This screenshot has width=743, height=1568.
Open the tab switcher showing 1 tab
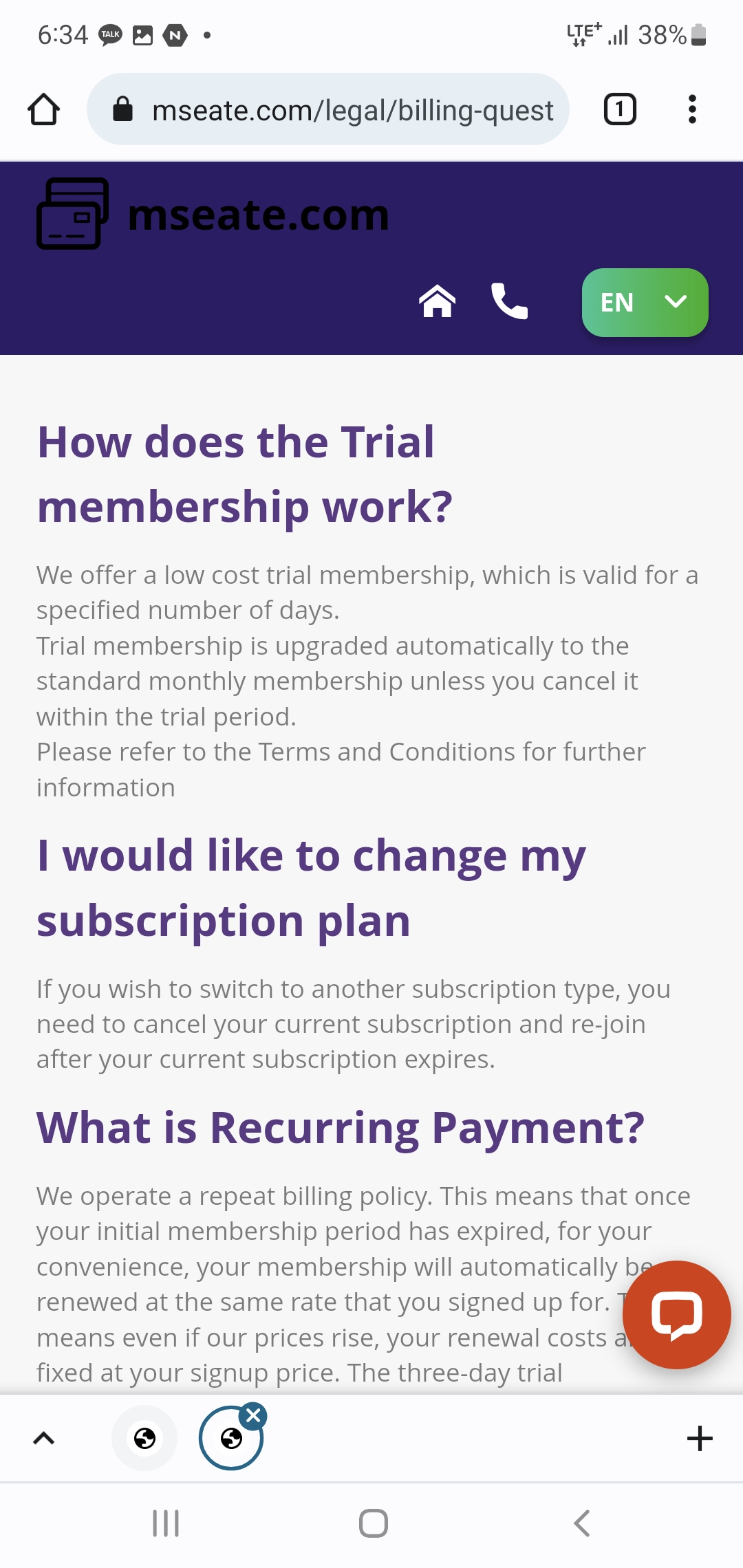point(620,109)
